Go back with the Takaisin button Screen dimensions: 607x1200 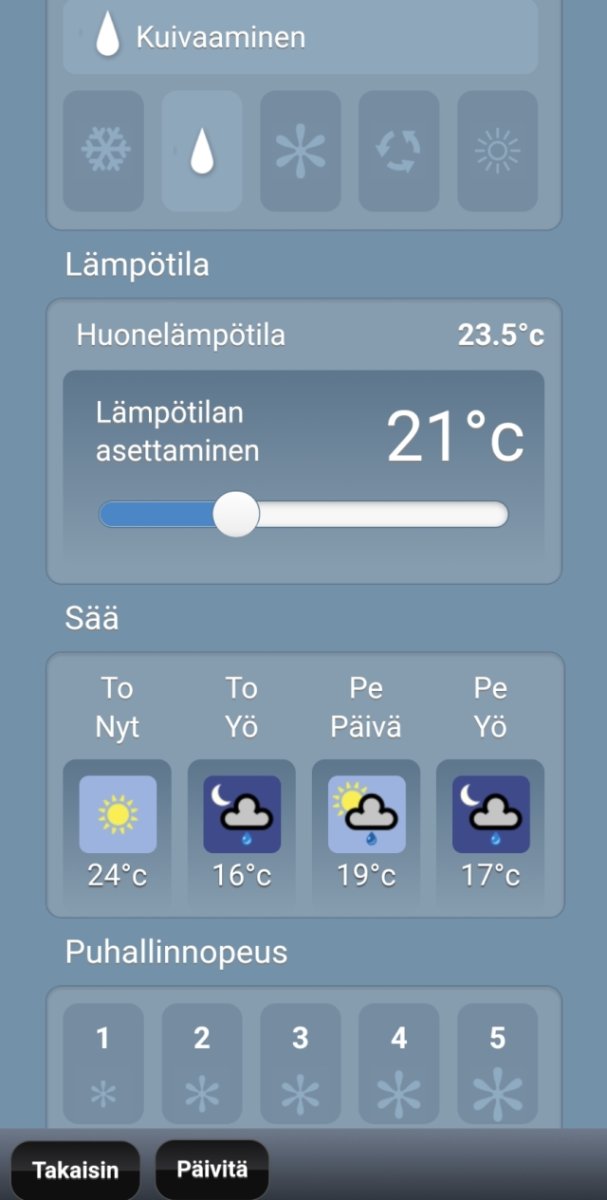75,1170
